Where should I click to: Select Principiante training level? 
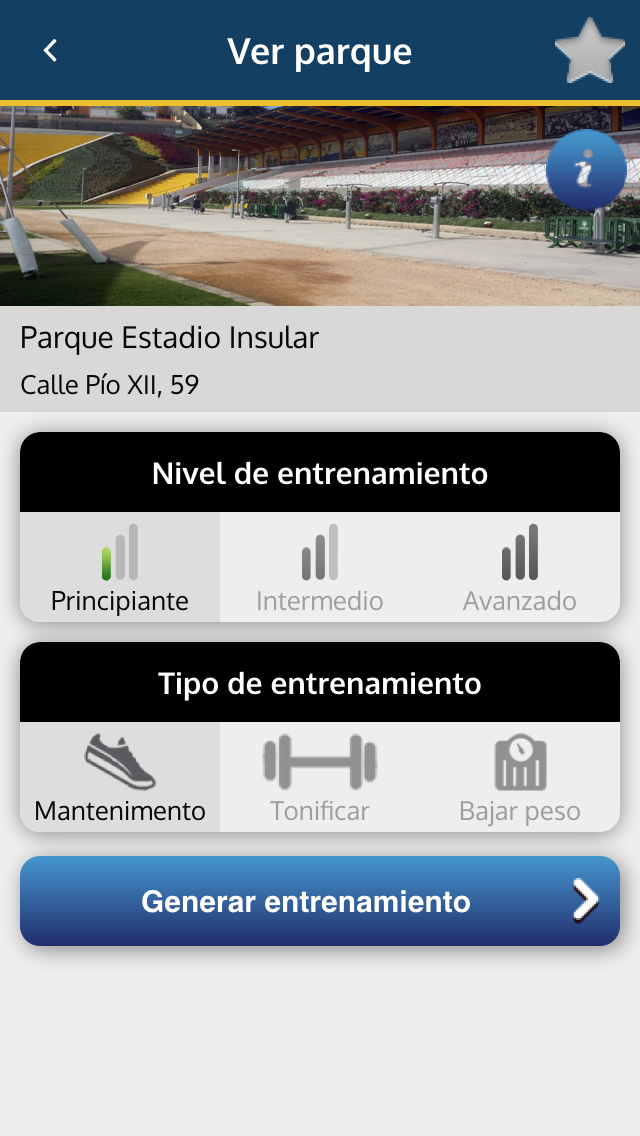point(120,567)
